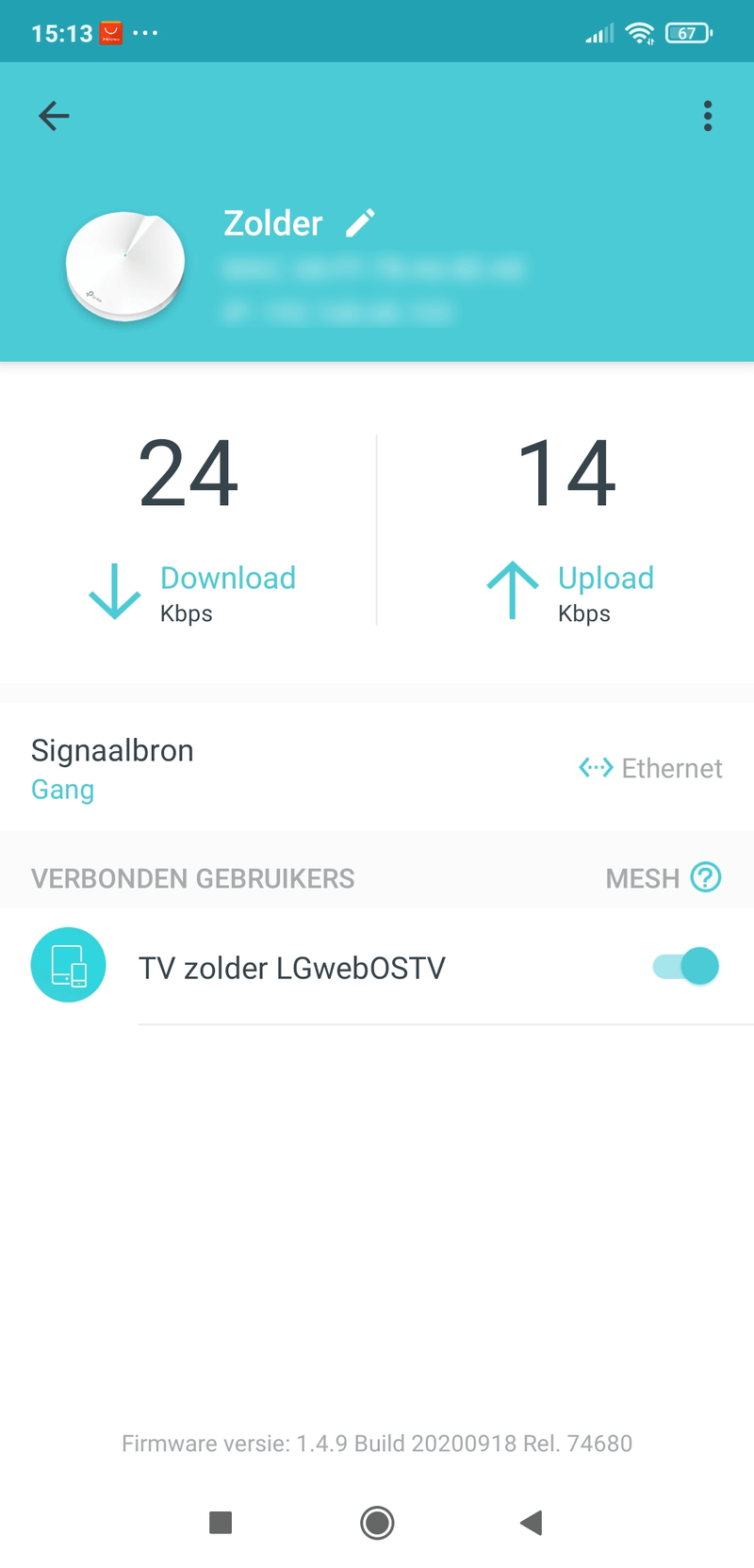This screenshot has width=754, height=1568.
Task: Open recent apps with the square button
Action: click(221, 1522)
